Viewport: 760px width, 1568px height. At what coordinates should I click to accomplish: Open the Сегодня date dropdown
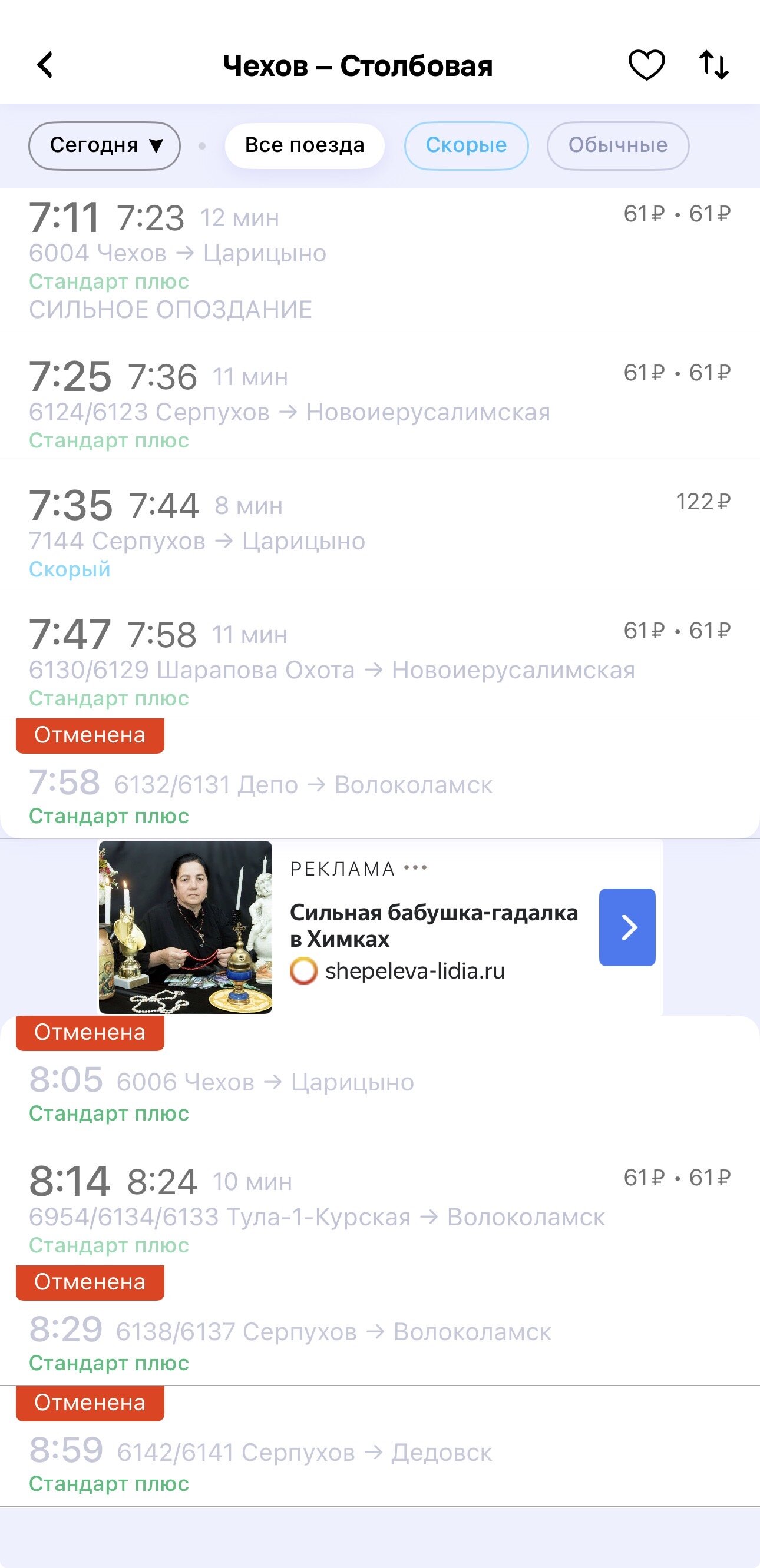pos(105,145)
